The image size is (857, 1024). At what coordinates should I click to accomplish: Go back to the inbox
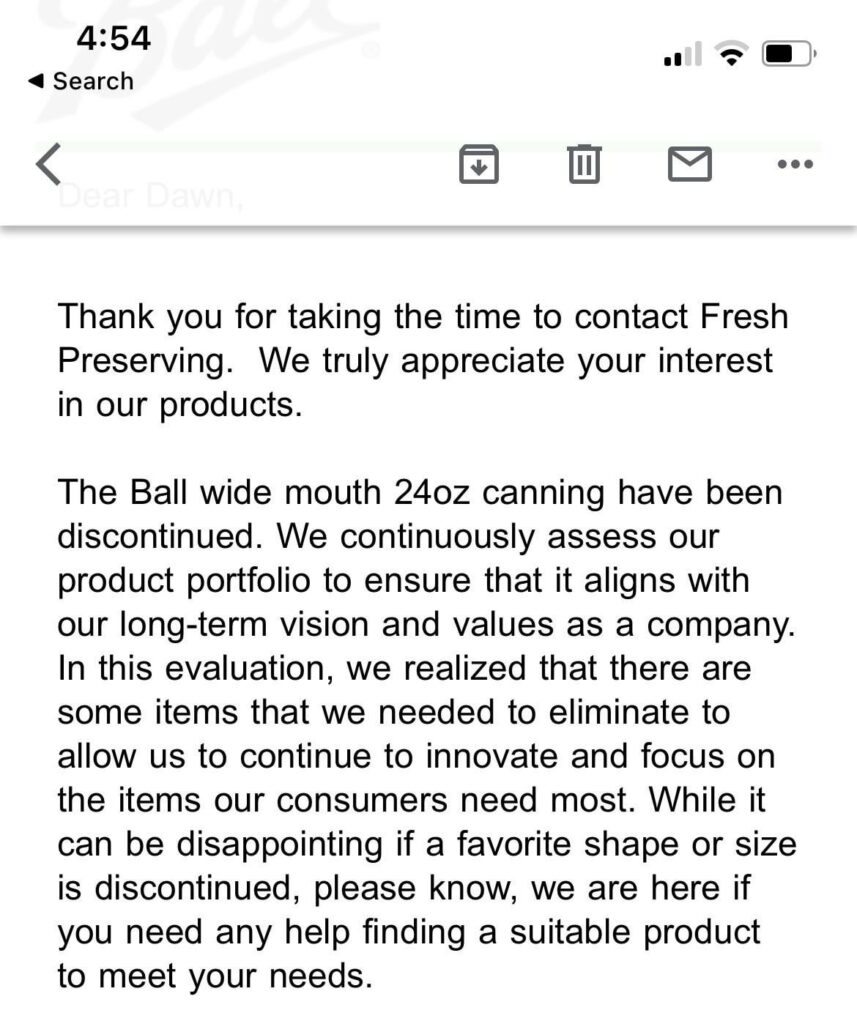point(48,164)
